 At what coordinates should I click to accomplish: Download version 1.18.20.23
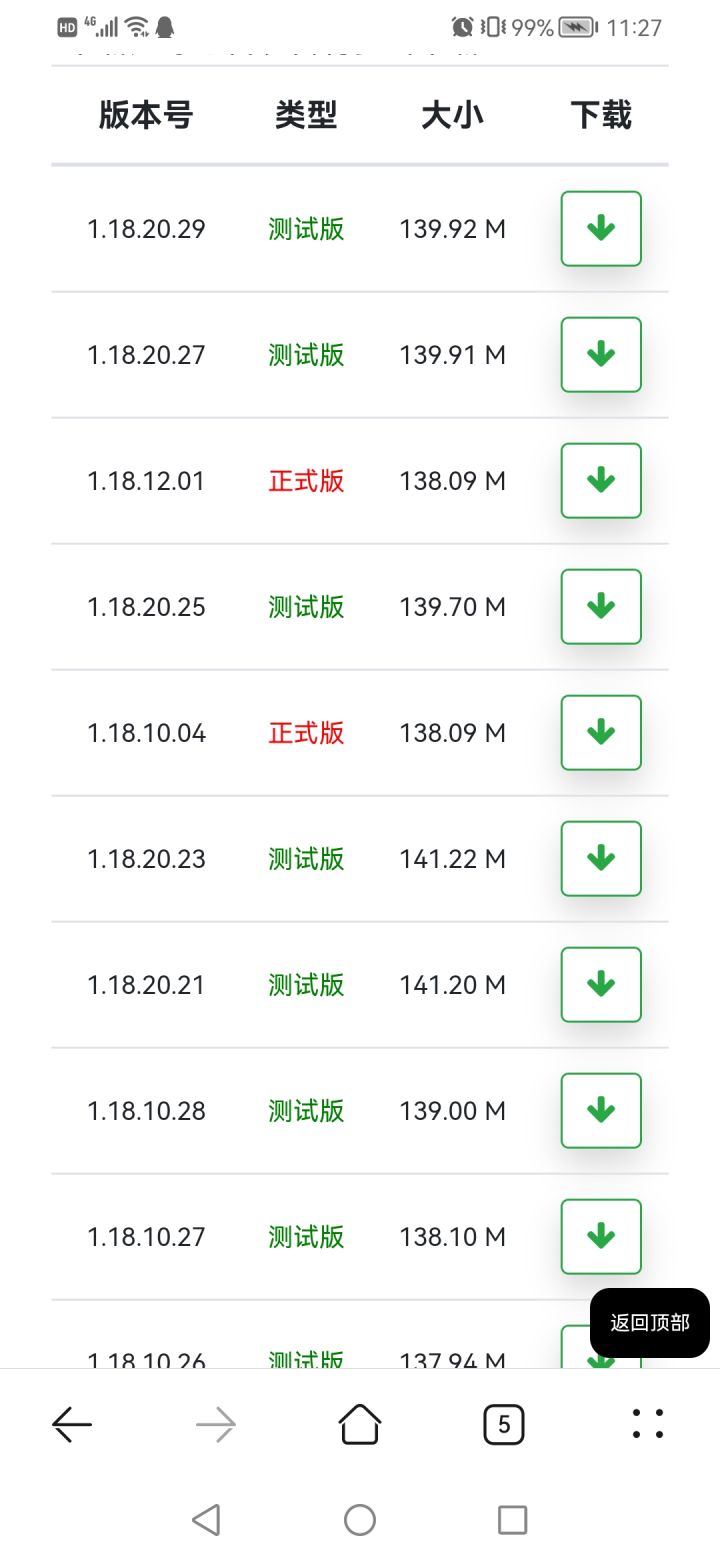(600, 859)
